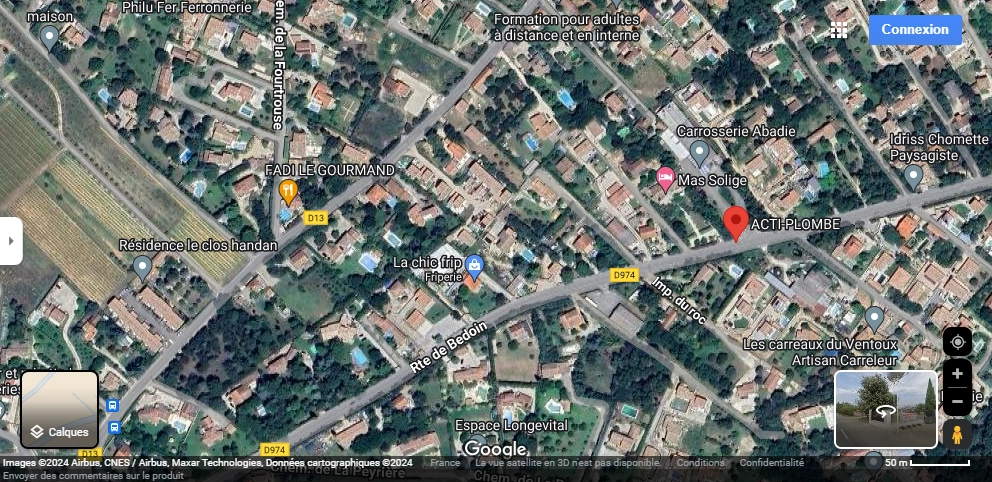Expand the collapsed side panel
The image size is (992, 482).
(x=10, y=241)
